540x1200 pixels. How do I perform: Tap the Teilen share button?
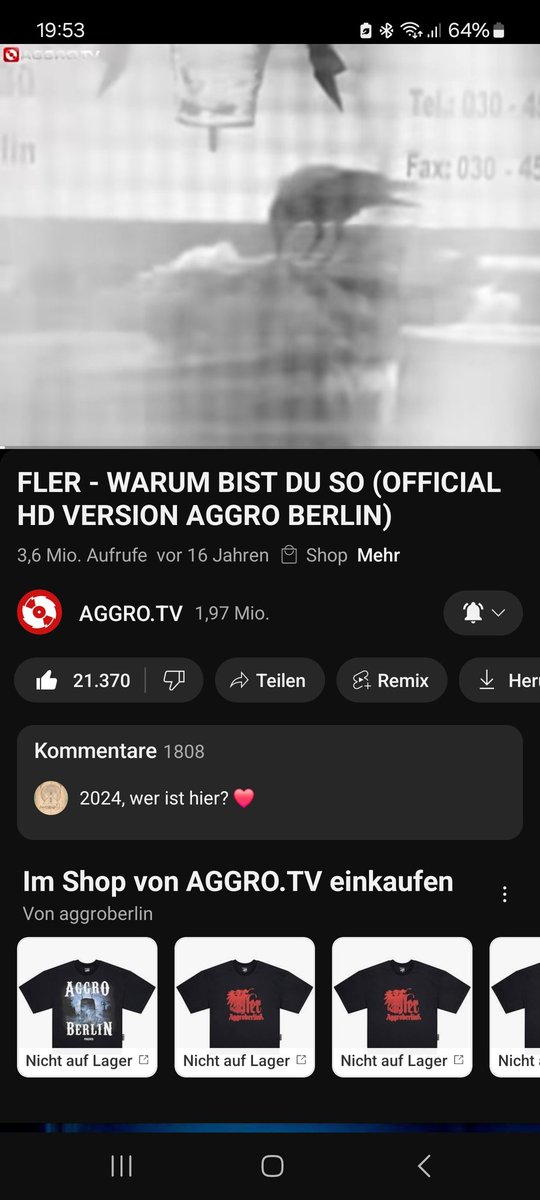tap(269, 680)
